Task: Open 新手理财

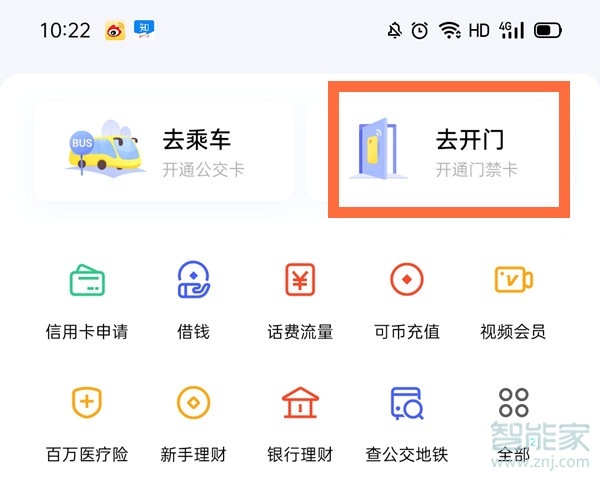Action: tap(193, 421)
